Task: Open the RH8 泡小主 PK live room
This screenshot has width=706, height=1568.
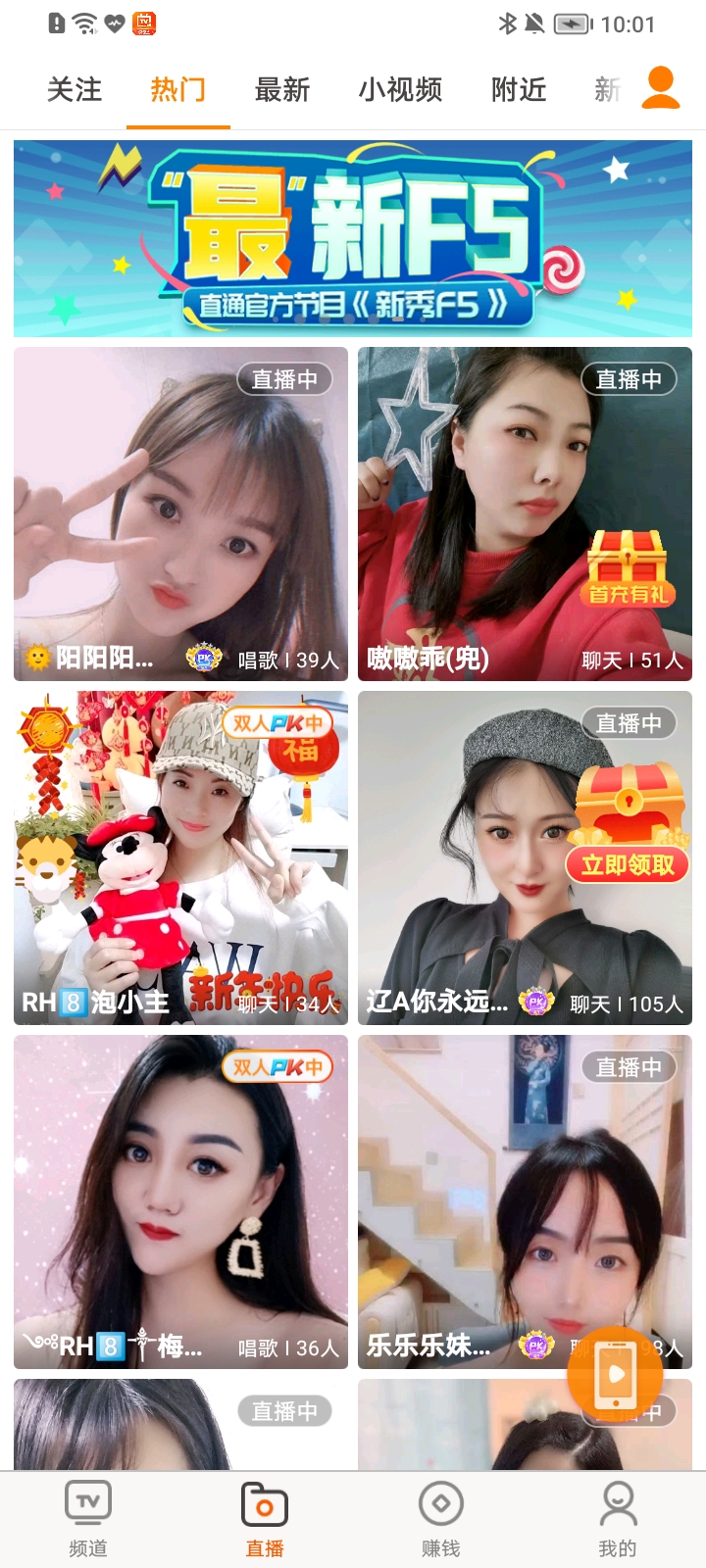Action: [180, 857]
